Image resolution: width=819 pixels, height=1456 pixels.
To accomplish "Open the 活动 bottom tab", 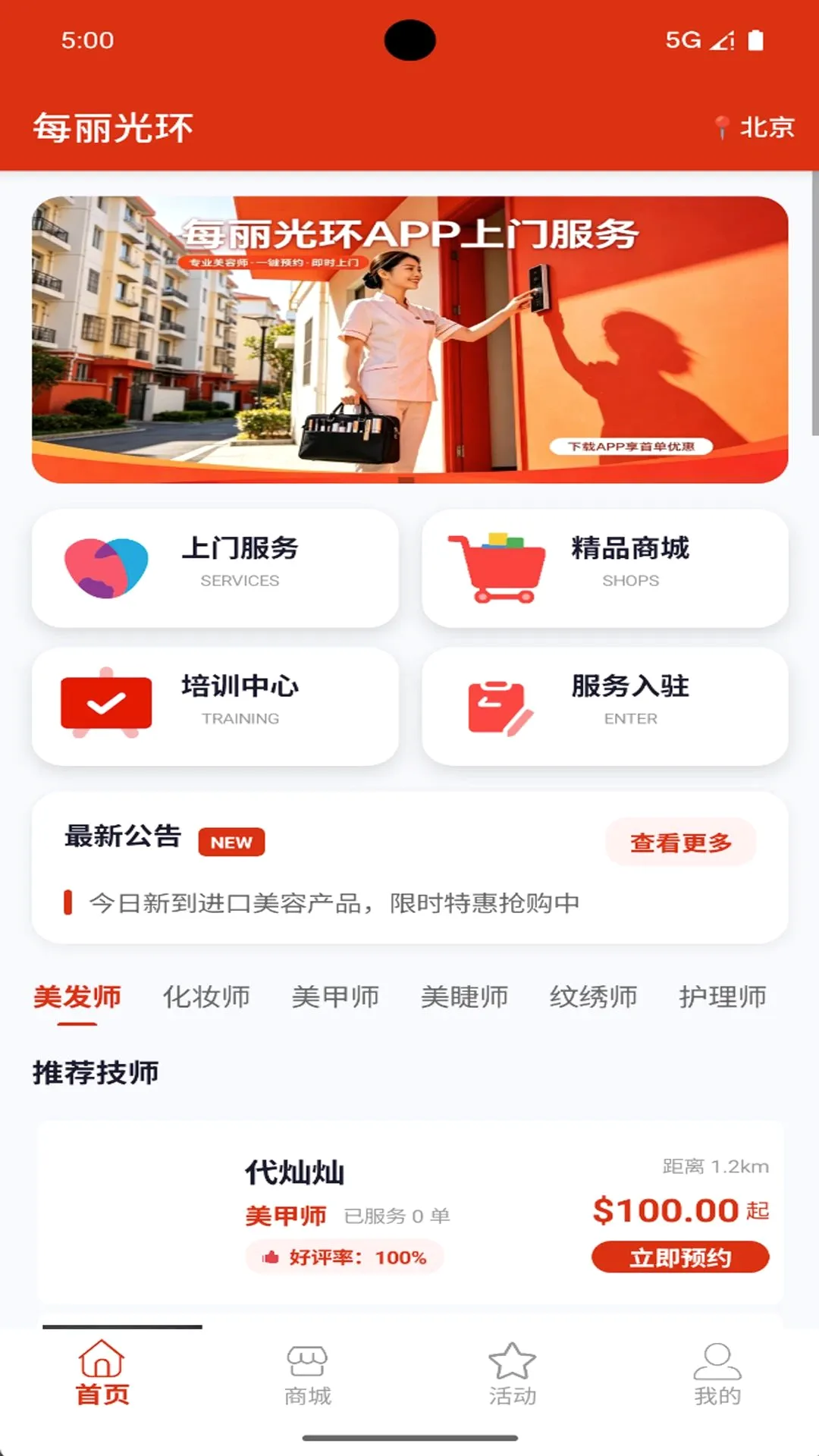I will 512,1374.
